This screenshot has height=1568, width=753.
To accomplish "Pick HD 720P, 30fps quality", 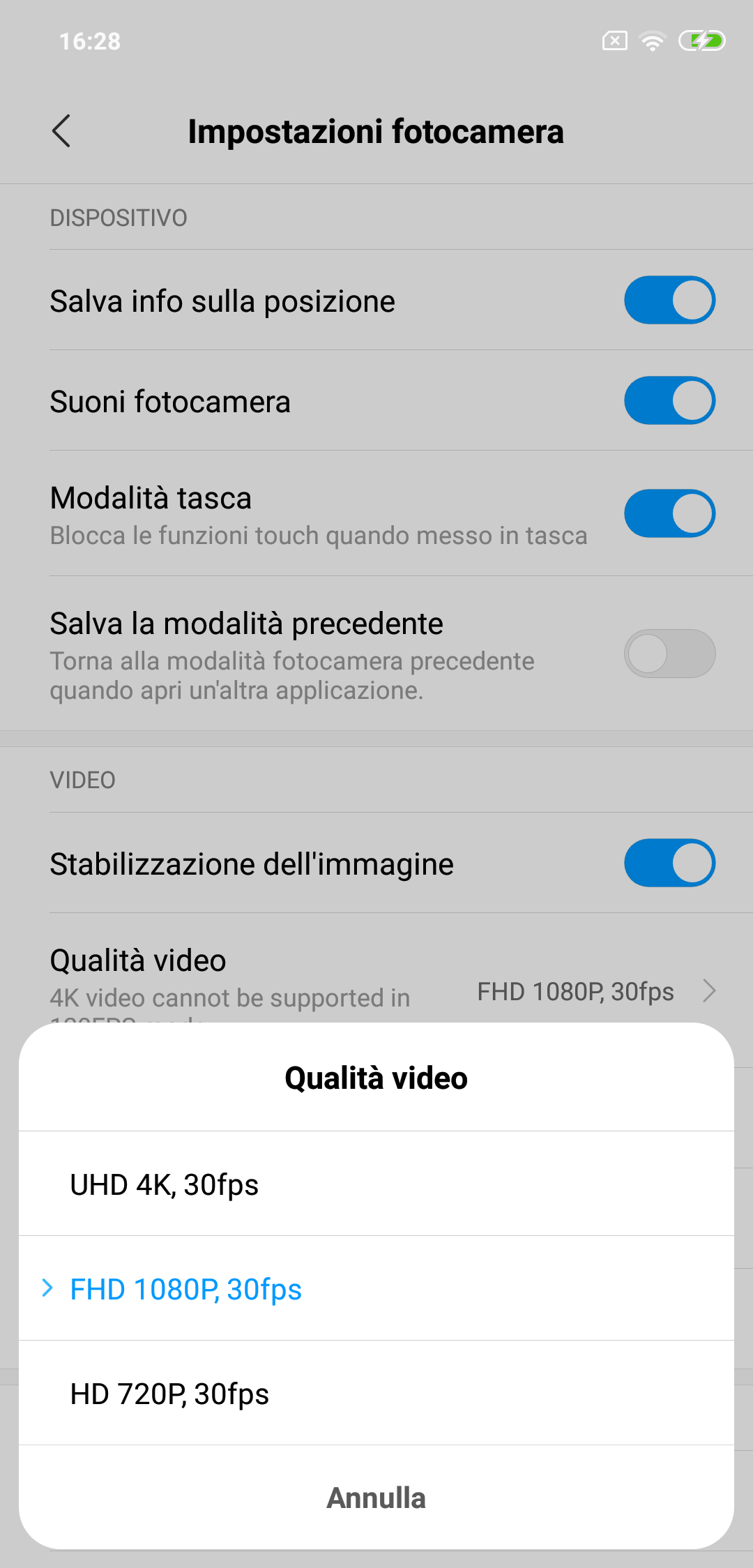I will [x=376, y=1393].
